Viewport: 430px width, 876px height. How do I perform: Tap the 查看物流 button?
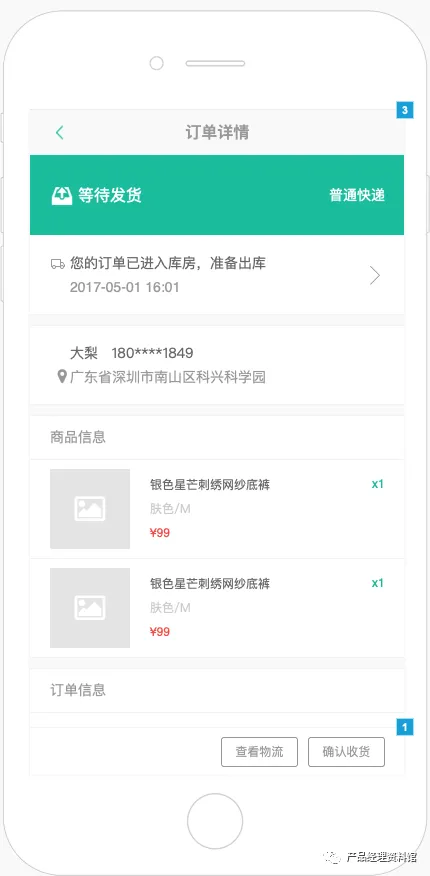point(259,751)
